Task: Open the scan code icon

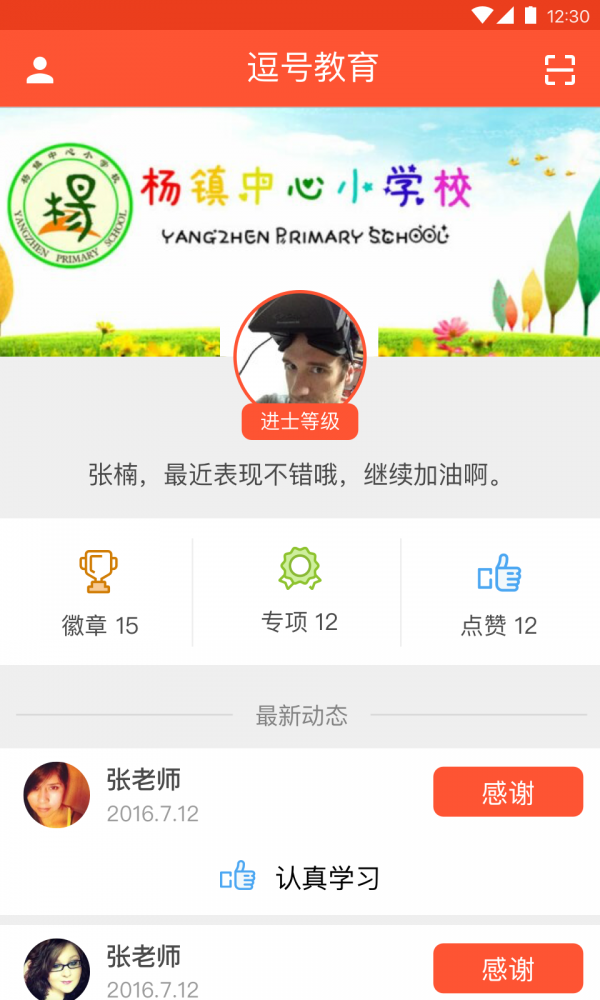Action: pyautogui.click(x=560, y=70)
